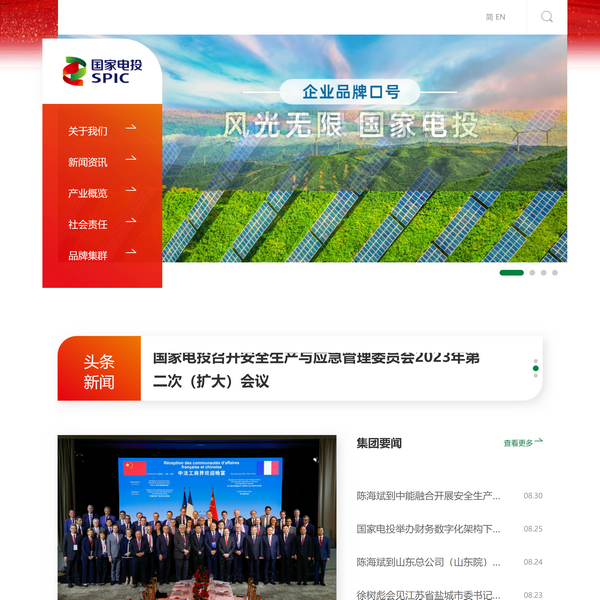Open the search magnifier icon
This screenshot has height=600, width=600.
(x=547, y=16)
